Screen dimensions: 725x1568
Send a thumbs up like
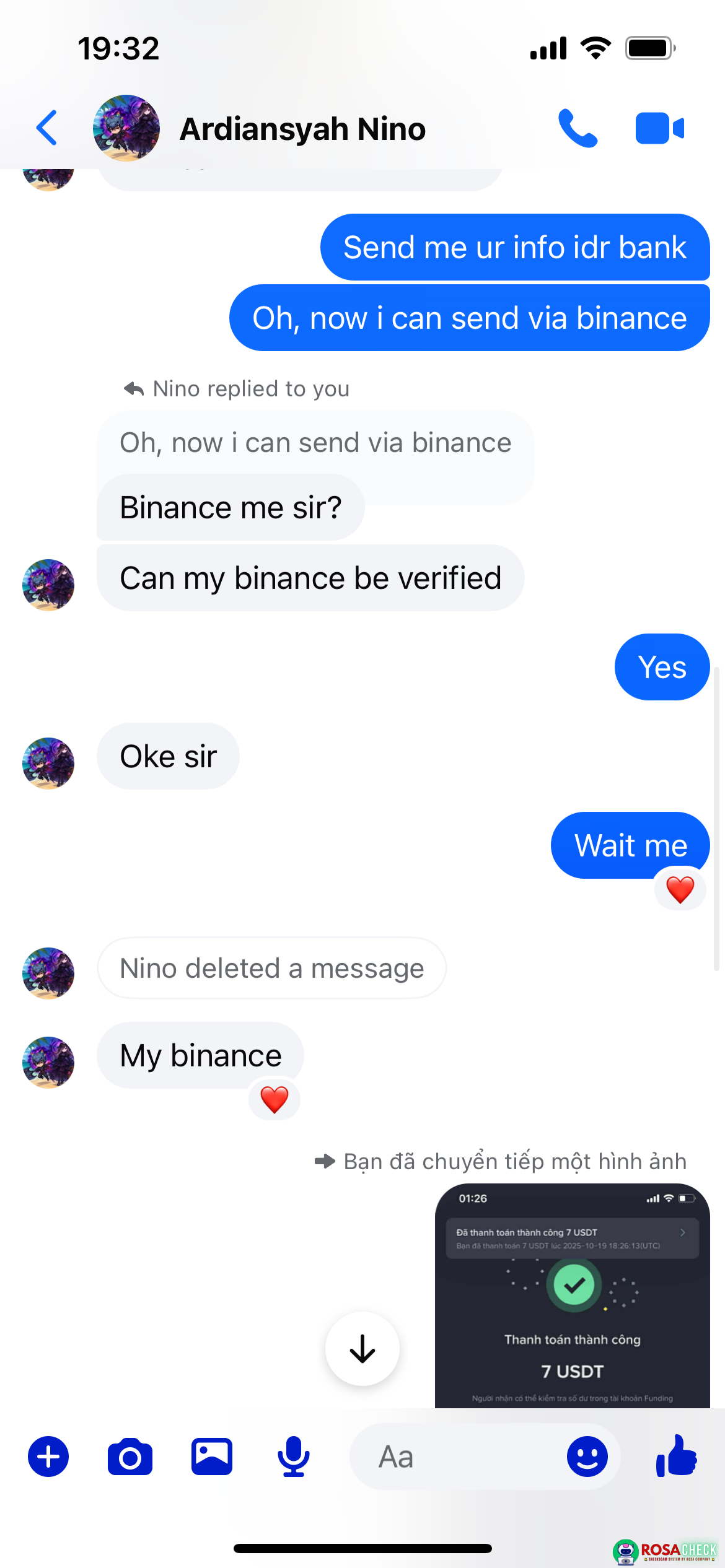coord(677,1457)
